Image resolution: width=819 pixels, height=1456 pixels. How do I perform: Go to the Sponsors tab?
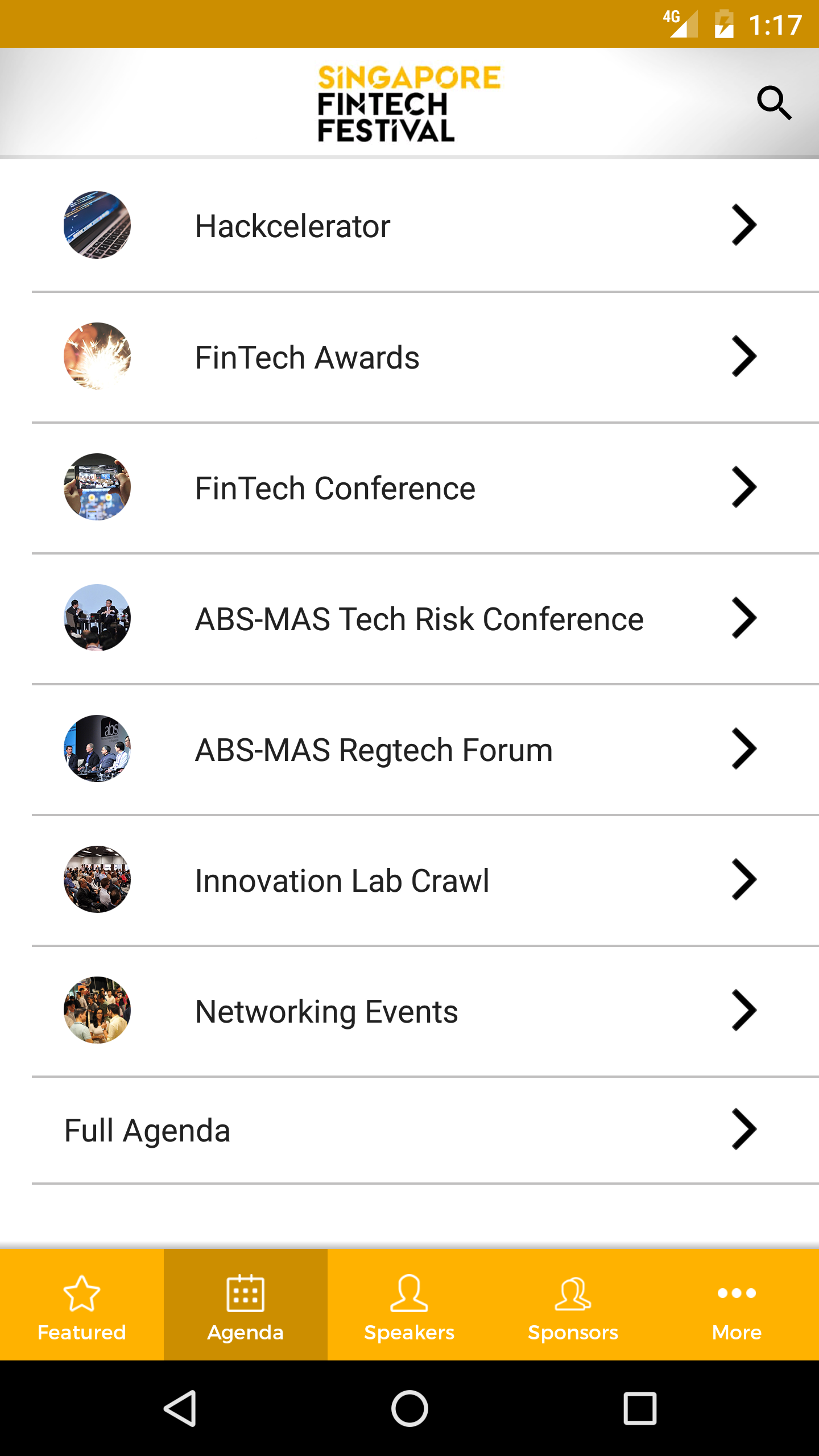(x=573, y=1305)
